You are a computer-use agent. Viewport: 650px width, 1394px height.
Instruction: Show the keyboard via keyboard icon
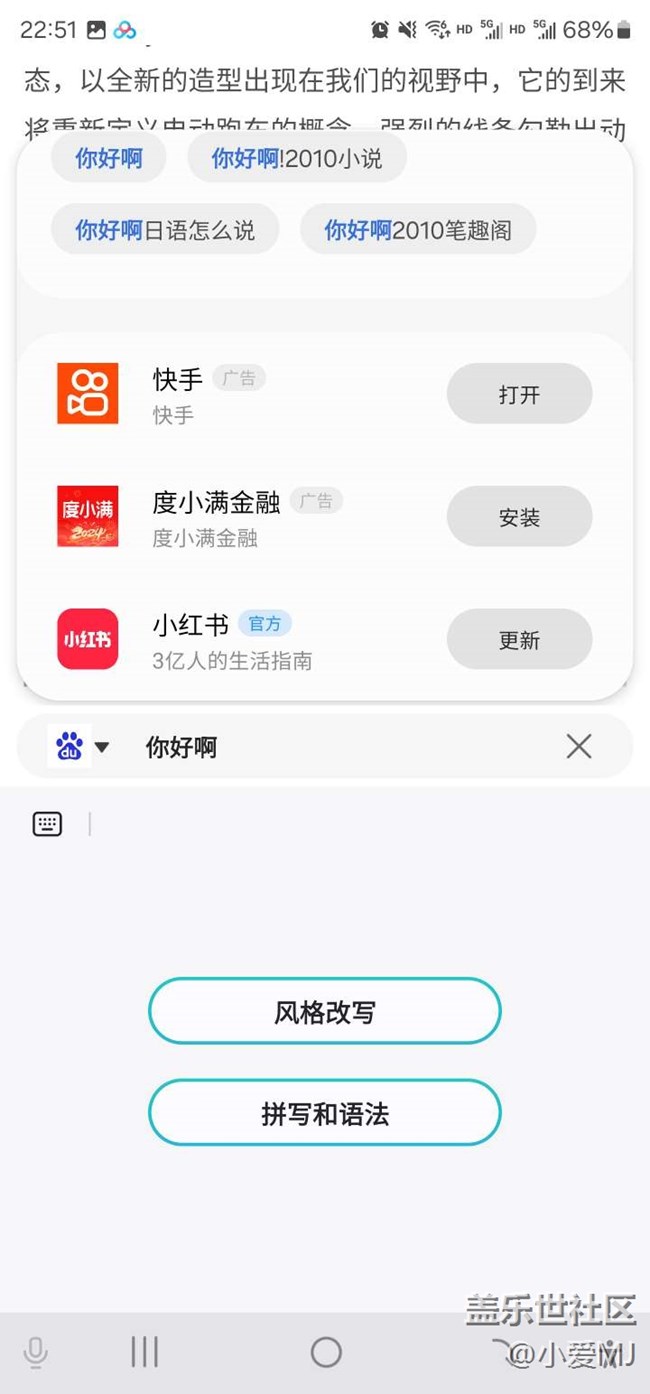pos(47,824)
